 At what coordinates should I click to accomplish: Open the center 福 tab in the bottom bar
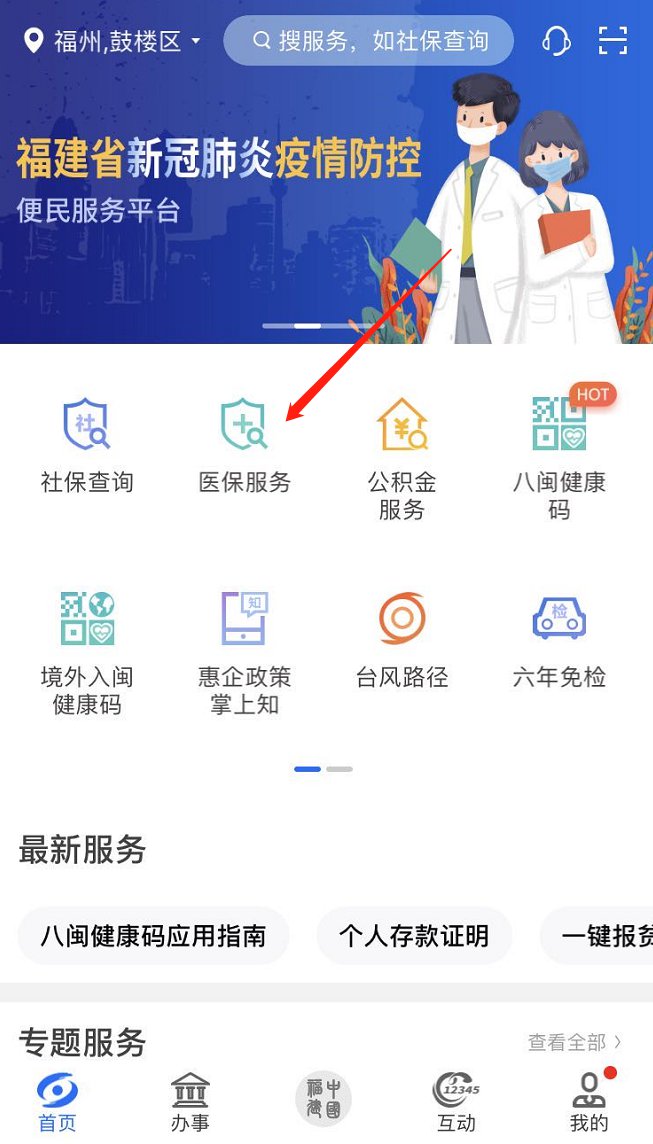coord(323,1098)
